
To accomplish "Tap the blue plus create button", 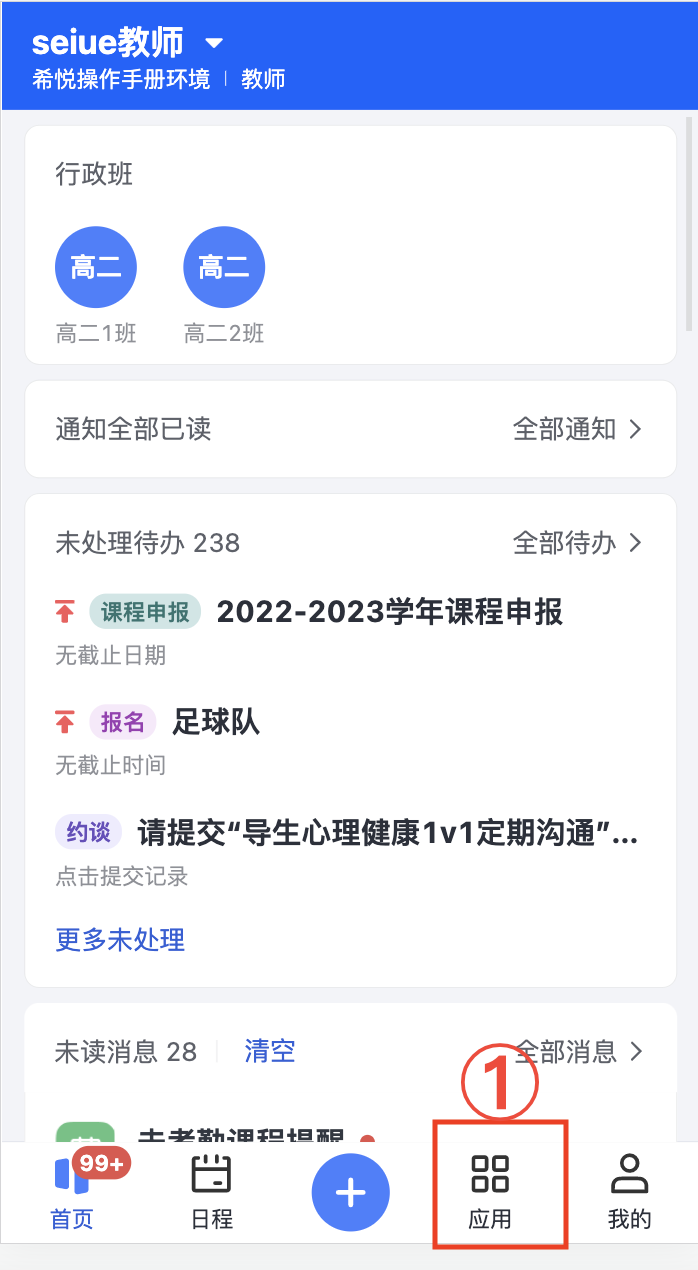I will (350, 1192).
